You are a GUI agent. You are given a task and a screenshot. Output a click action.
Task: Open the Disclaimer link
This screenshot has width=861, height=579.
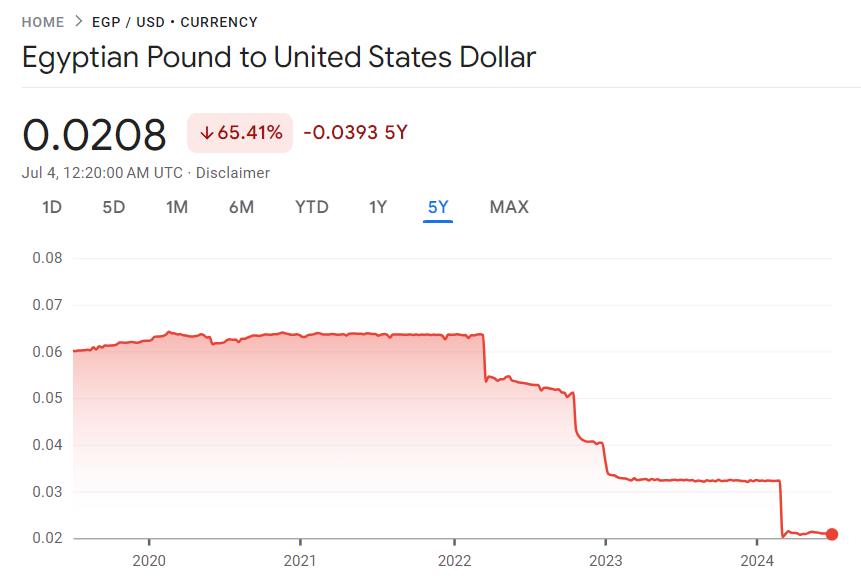point(233,173)
